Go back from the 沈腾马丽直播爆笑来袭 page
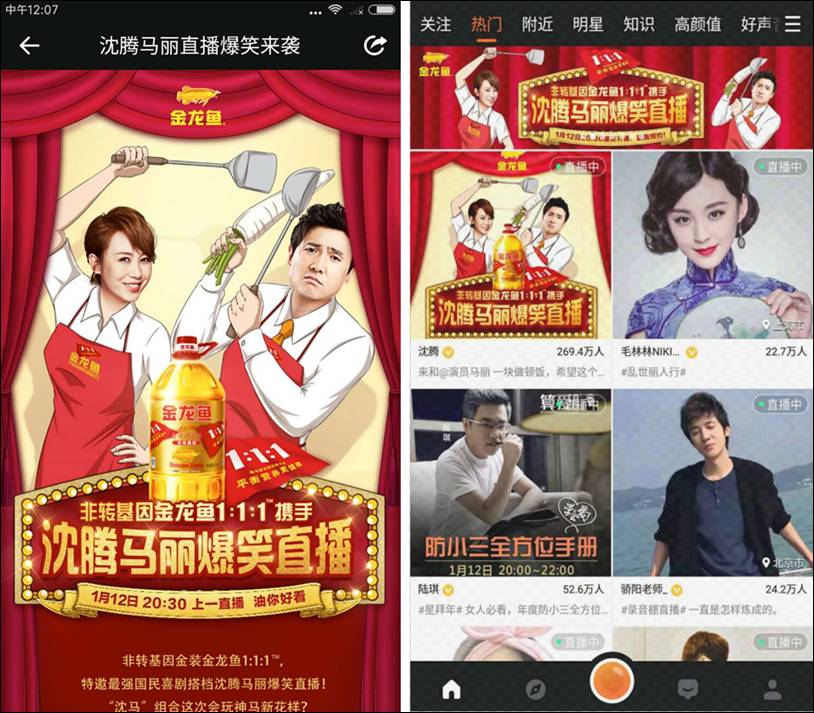The height and width of the screenshot is (713, 814). [x=29, y=46]
